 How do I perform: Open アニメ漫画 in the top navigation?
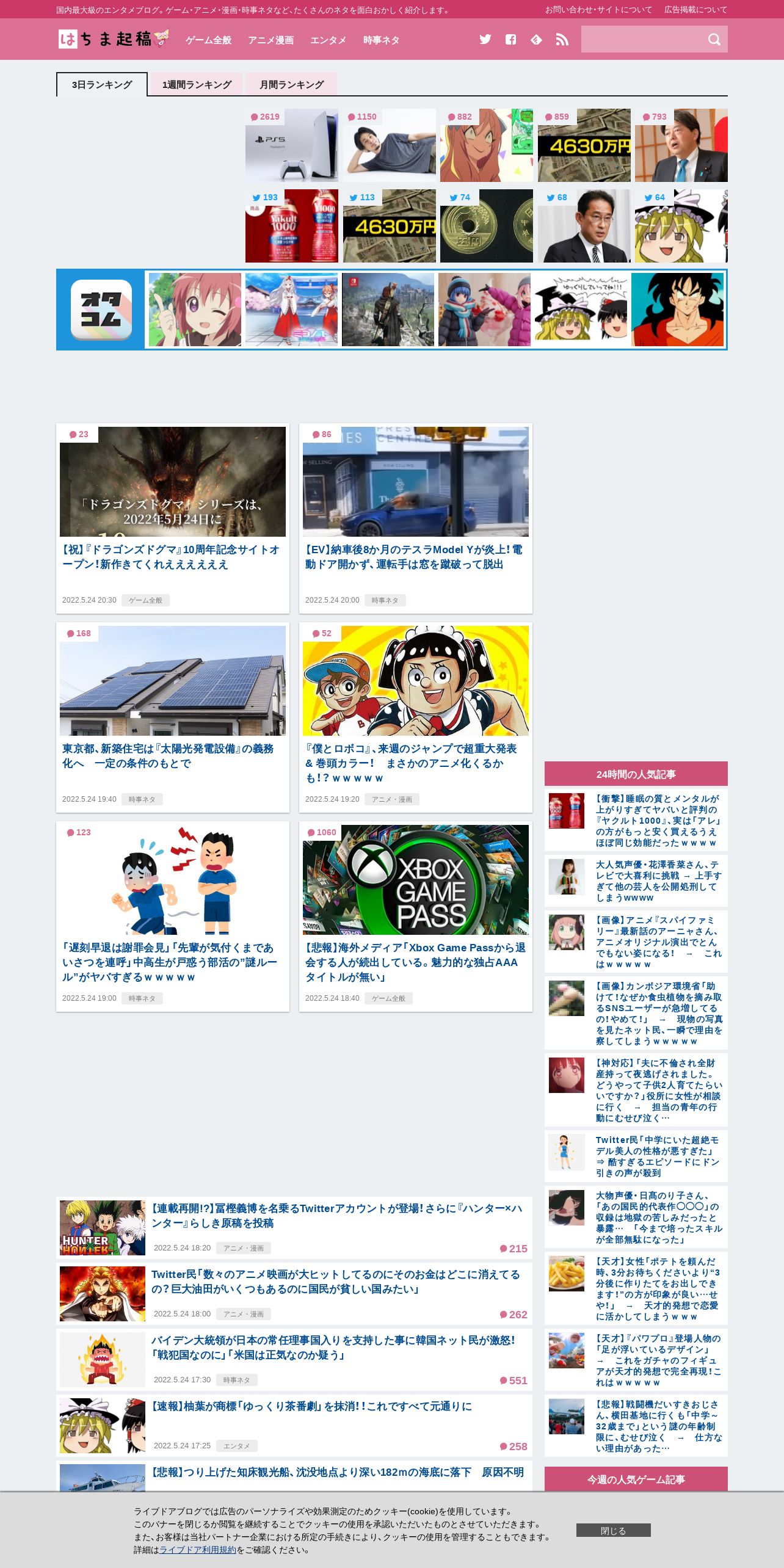[x=271, y=40]
